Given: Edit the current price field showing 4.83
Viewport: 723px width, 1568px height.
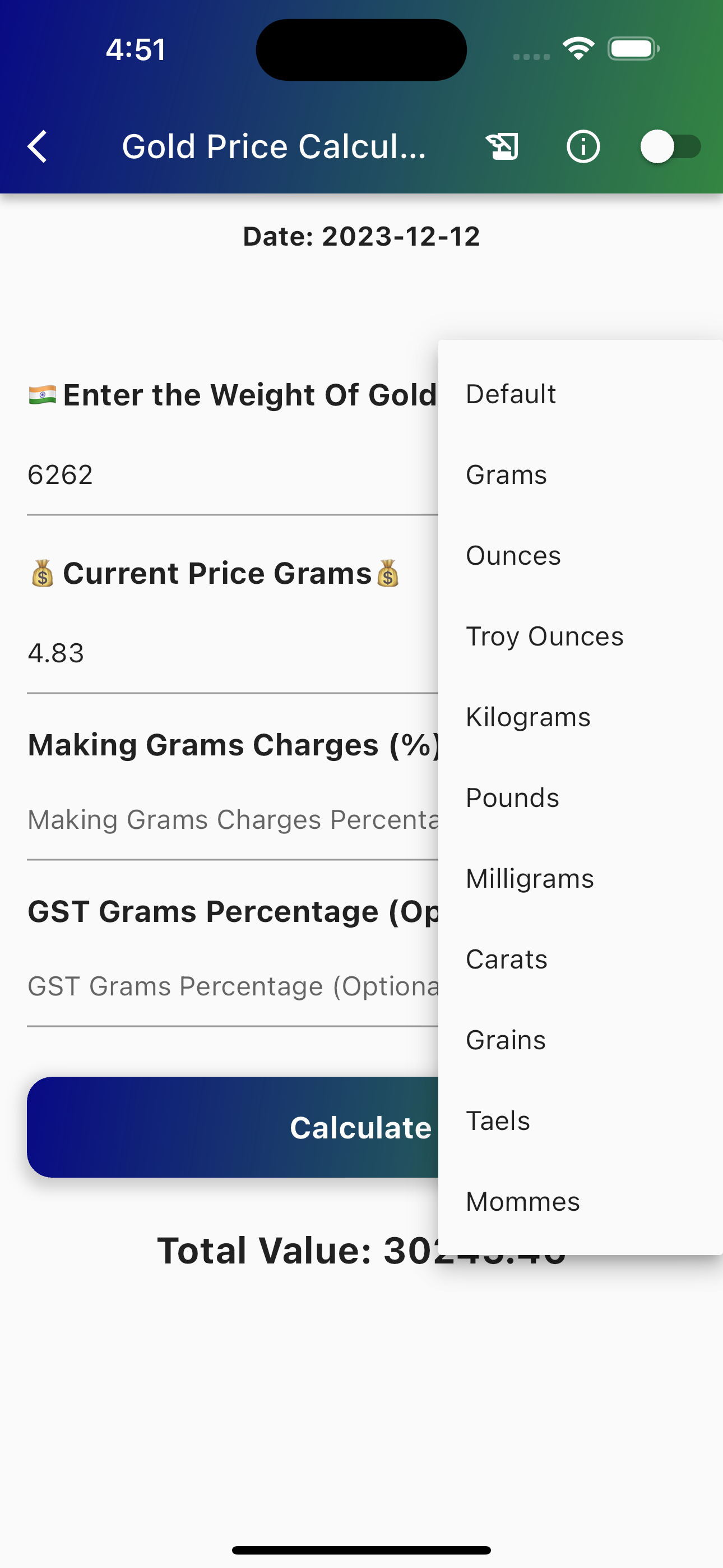Looking at the screenshot, I should (233, 654).
